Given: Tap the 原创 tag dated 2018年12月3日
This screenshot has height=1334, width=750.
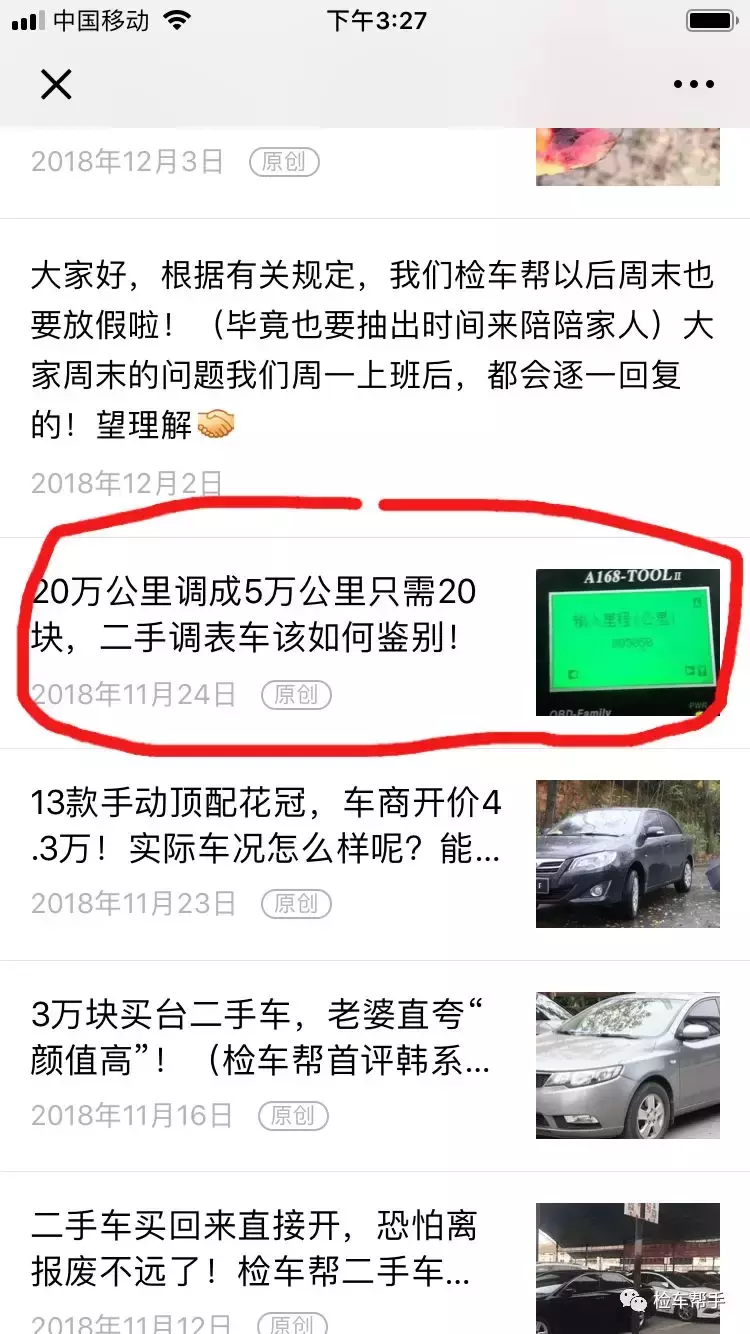Looking at the screenshot, I should point(286,161).
